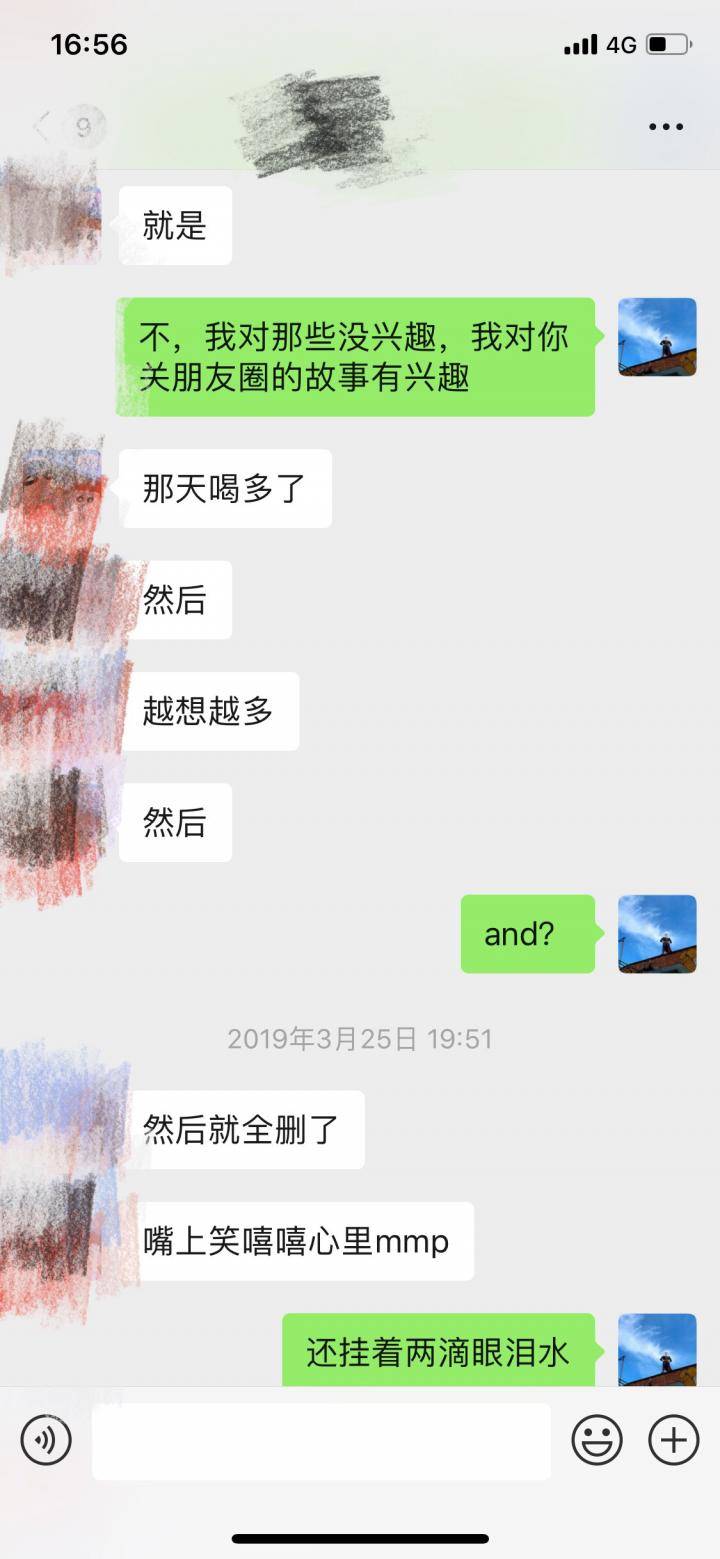Tap your own sky-photo avatar beside and?

(x=657, y=934)
